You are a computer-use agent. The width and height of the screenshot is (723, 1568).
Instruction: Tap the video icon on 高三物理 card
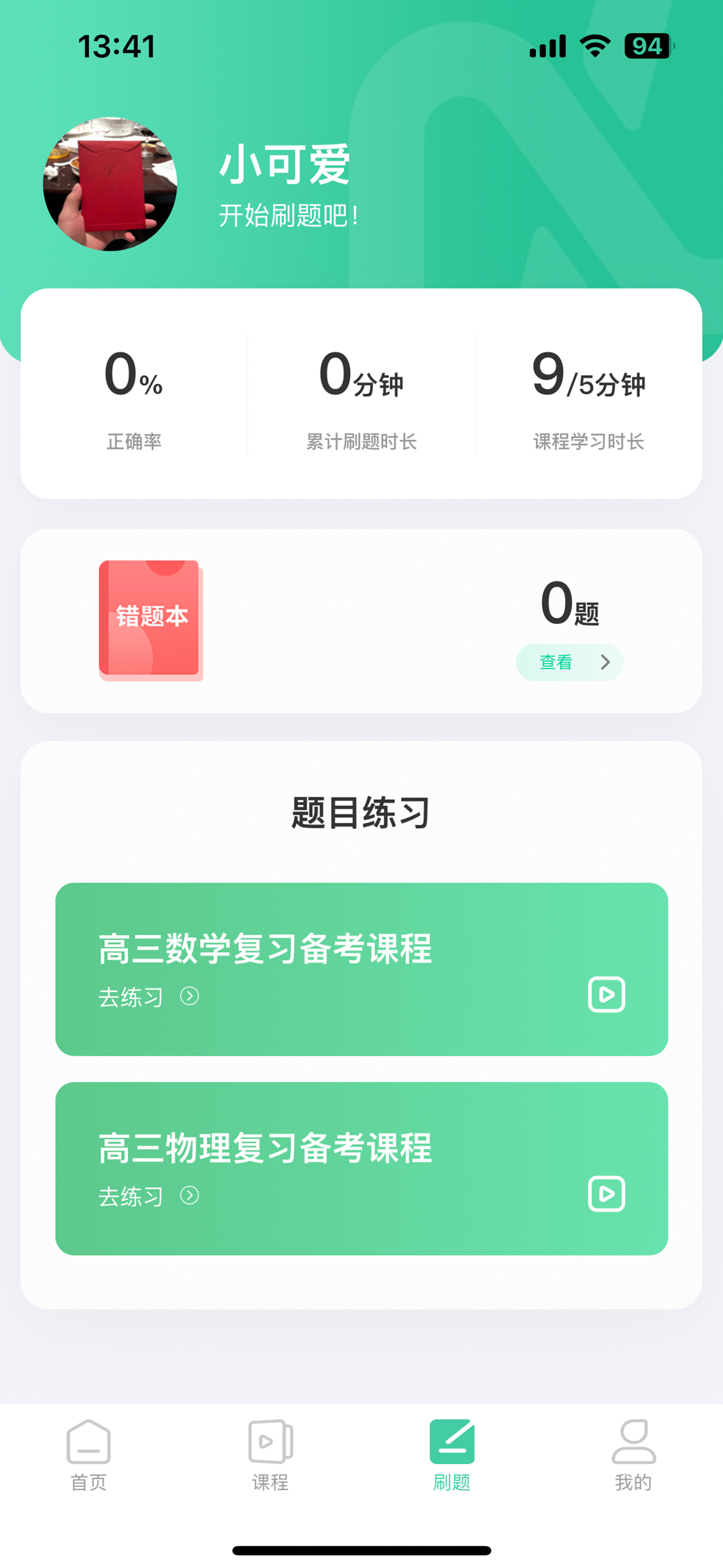(606, 1193)
